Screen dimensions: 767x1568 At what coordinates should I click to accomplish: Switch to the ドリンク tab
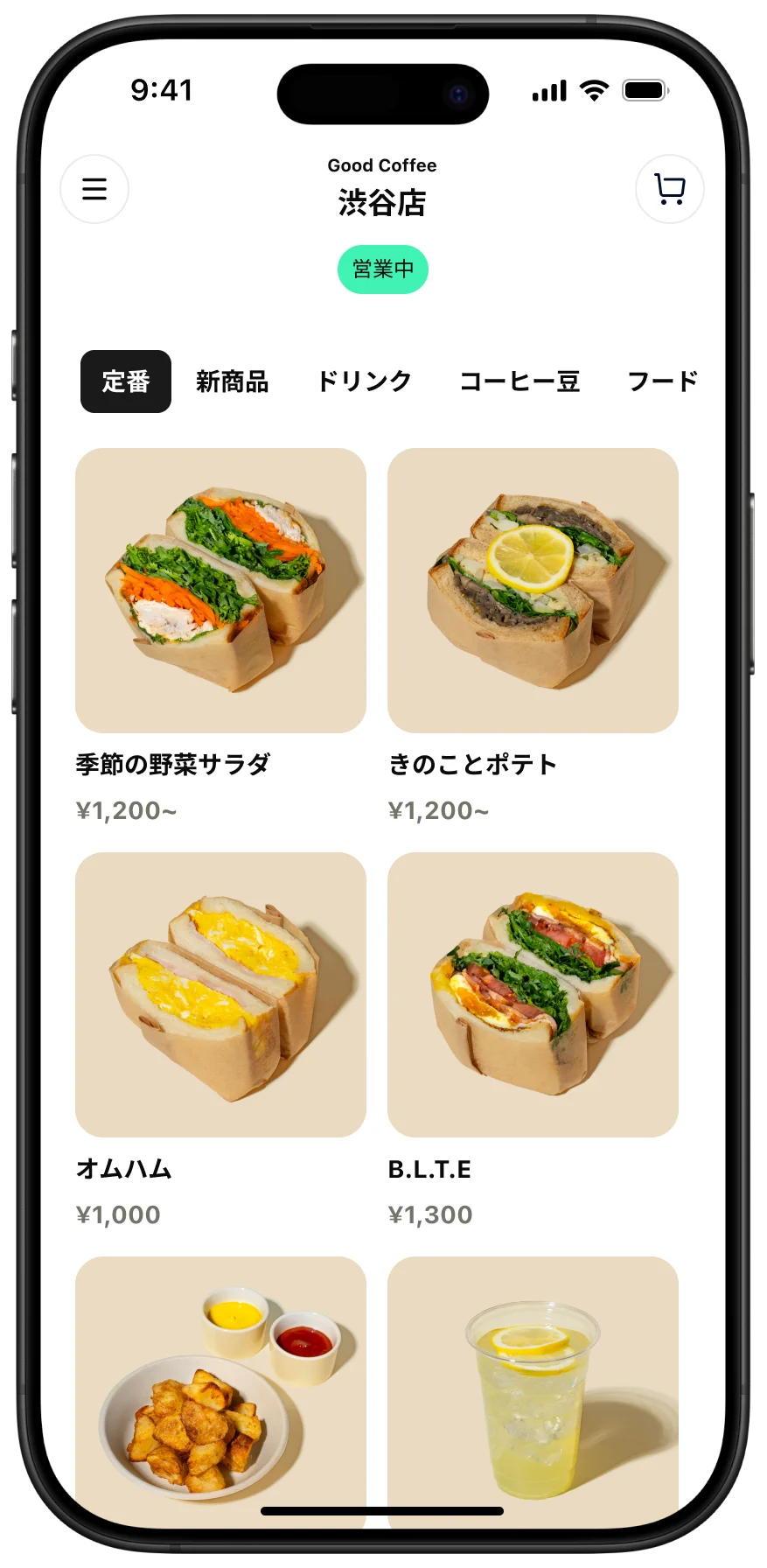[x=364, y=381]
